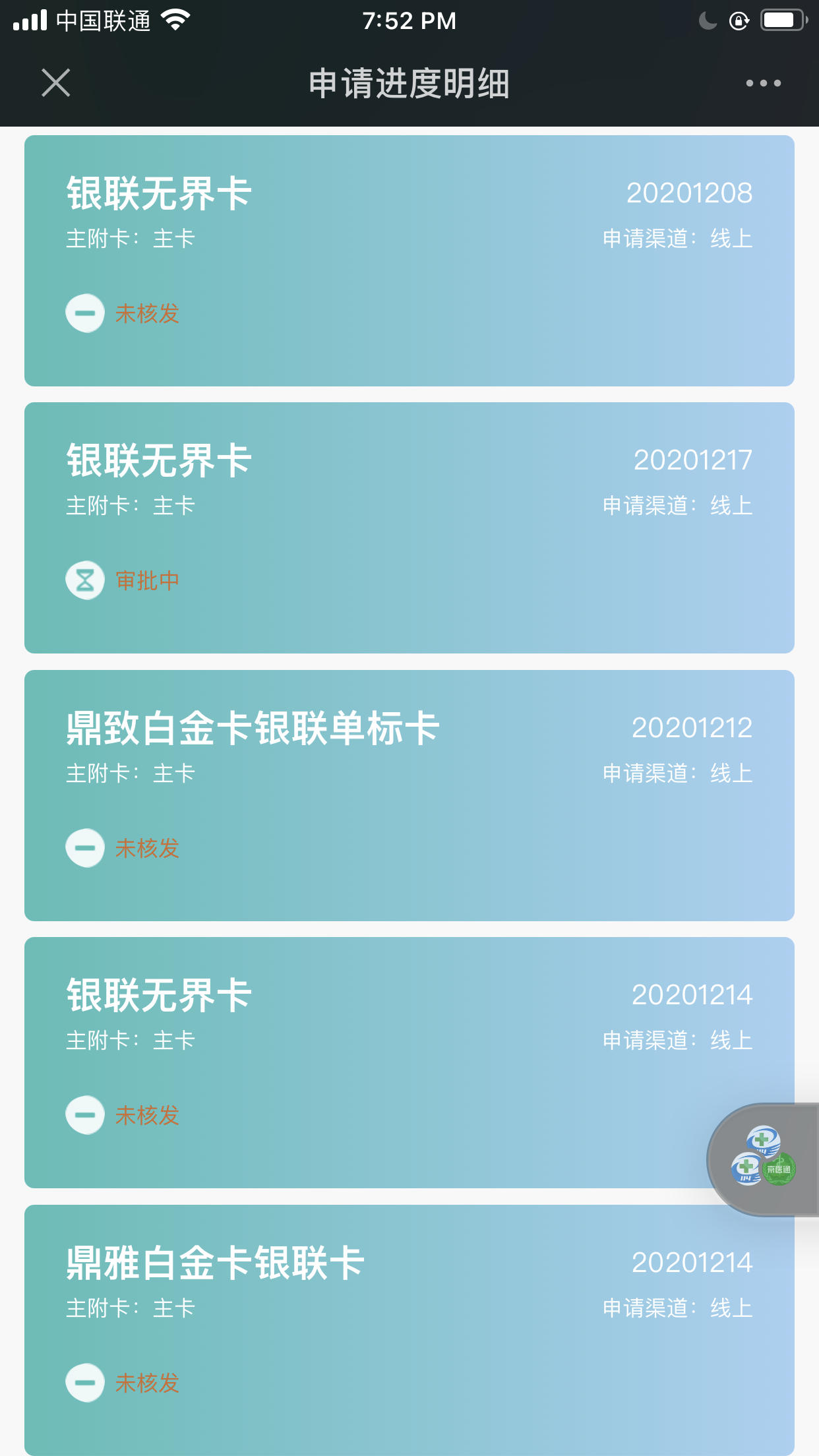Viewport: 819px width, 1456px height.
Task: Open the 银联无界卡 application dated 20201208
Action: coord(409,260)
